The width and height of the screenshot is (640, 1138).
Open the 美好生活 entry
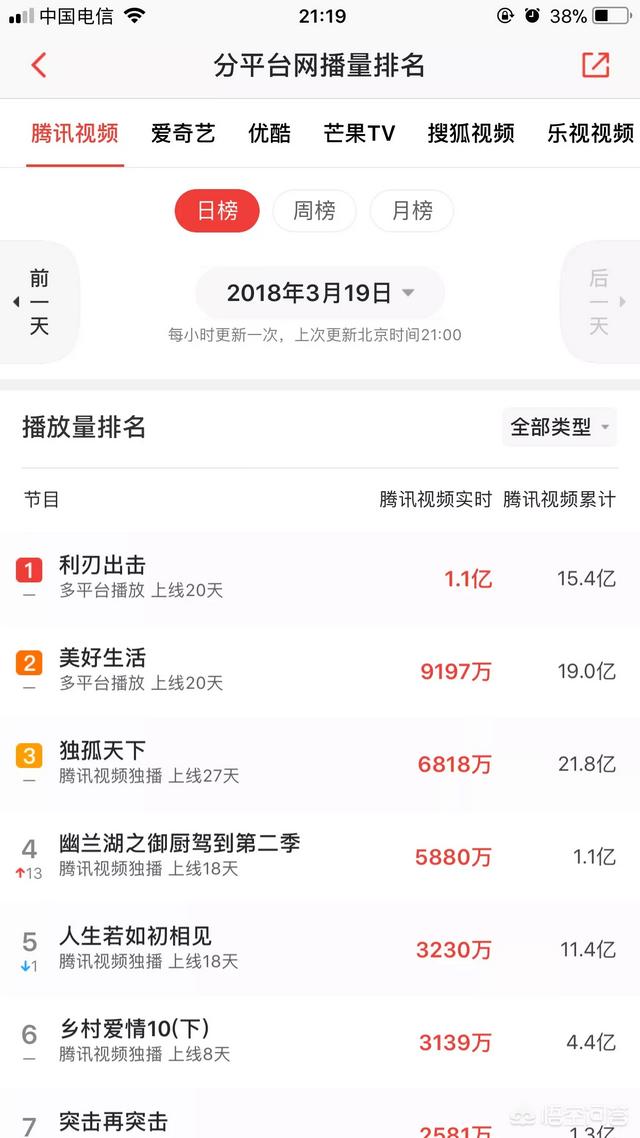[320, 671]
